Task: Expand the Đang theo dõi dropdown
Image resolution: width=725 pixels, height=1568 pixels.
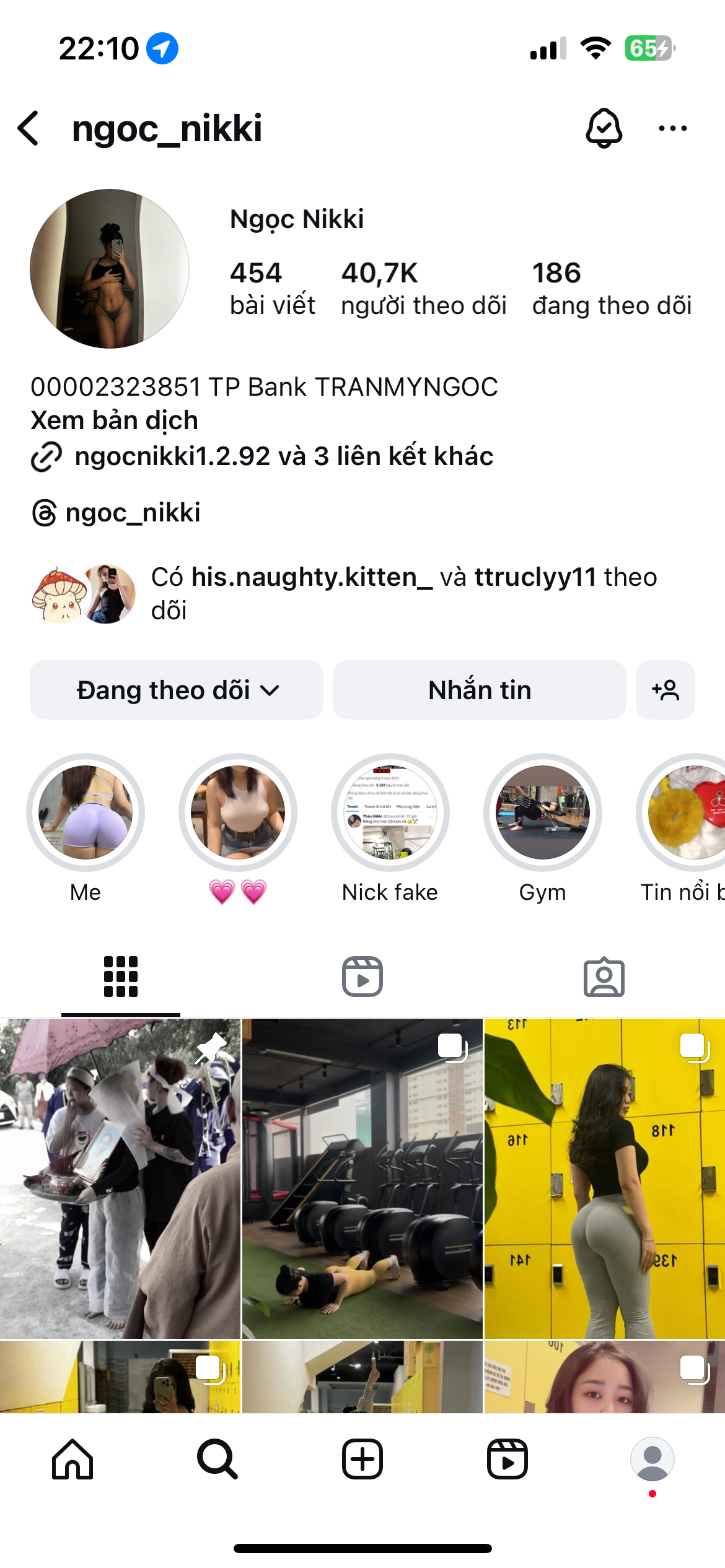Action: (177, 690)
